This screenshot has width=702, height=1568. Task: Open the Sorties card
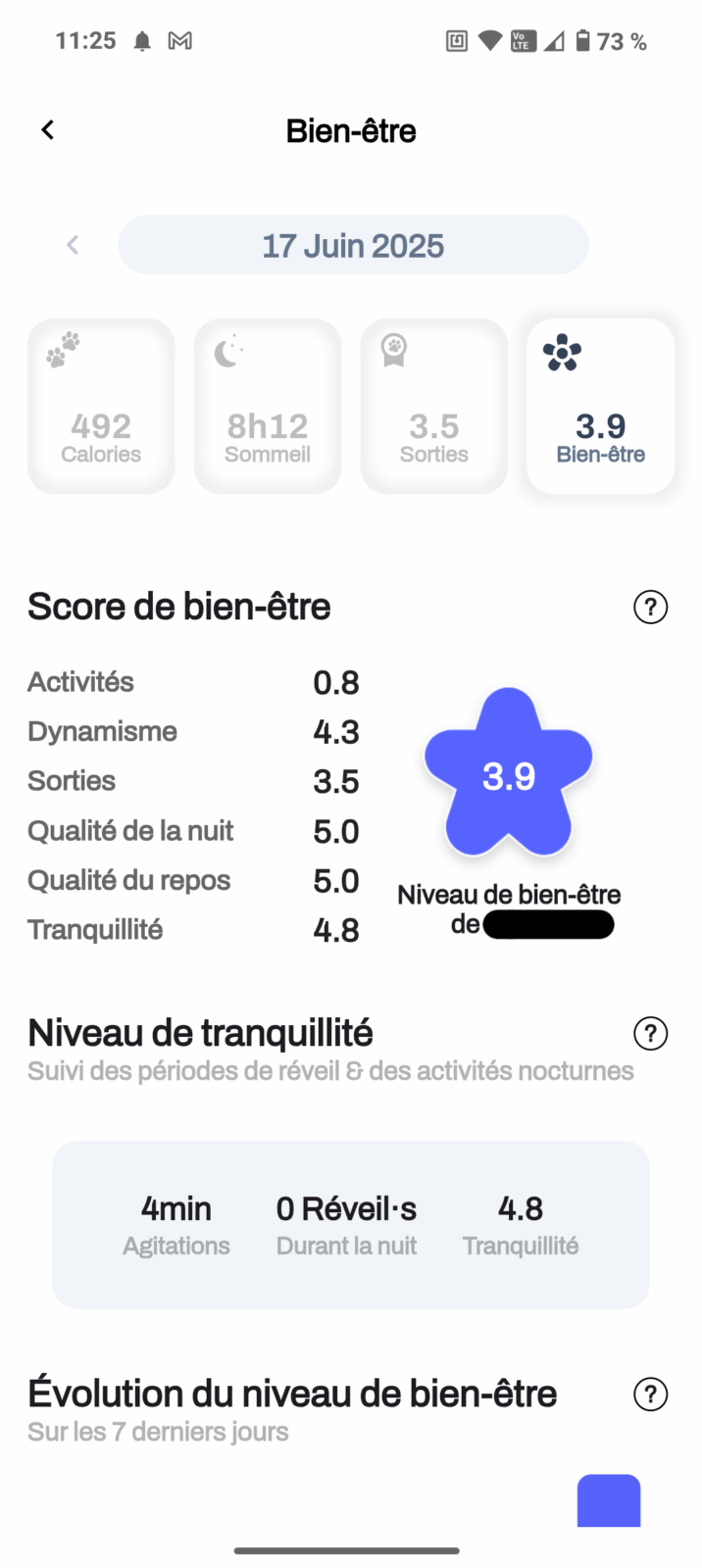434,406
